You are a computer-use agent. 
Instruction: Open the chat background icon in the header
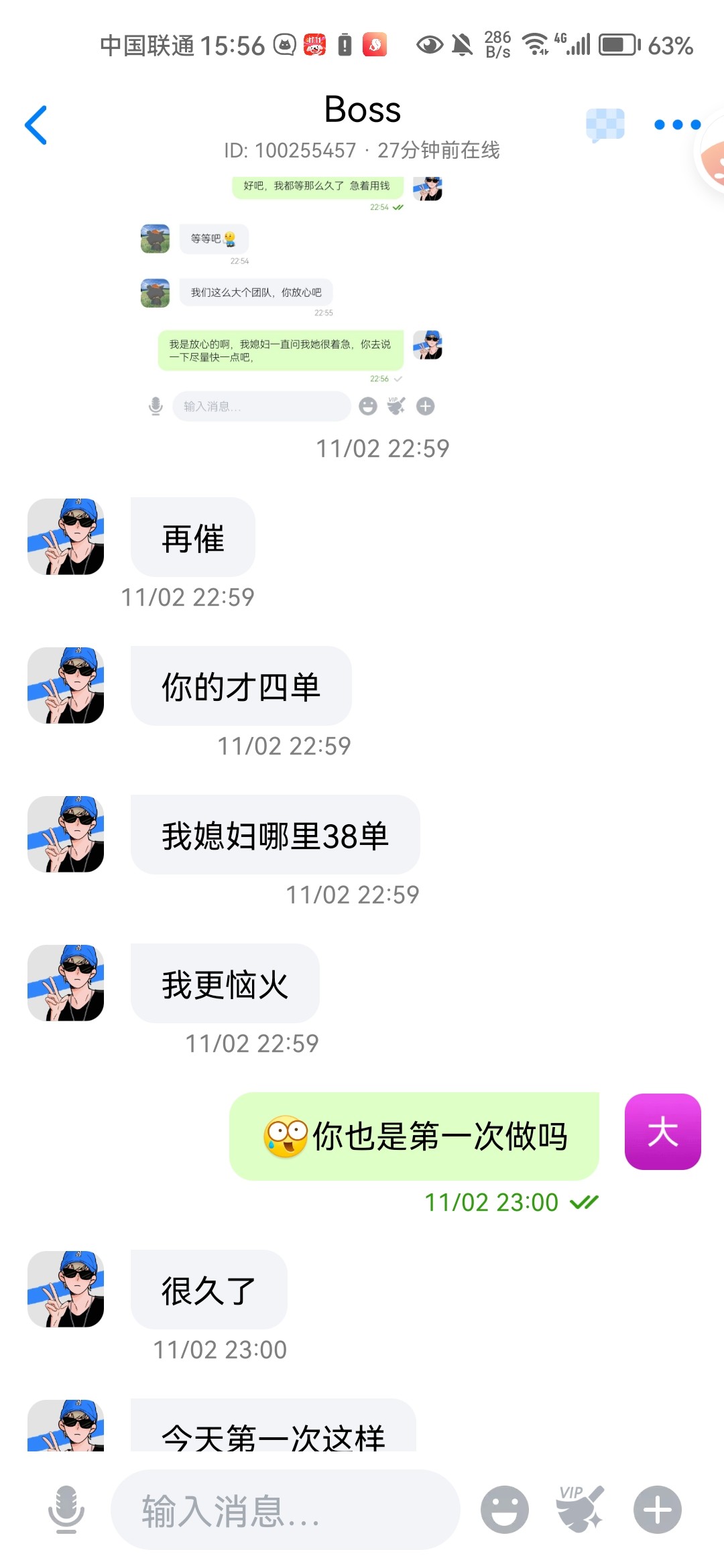coord(605,125)
